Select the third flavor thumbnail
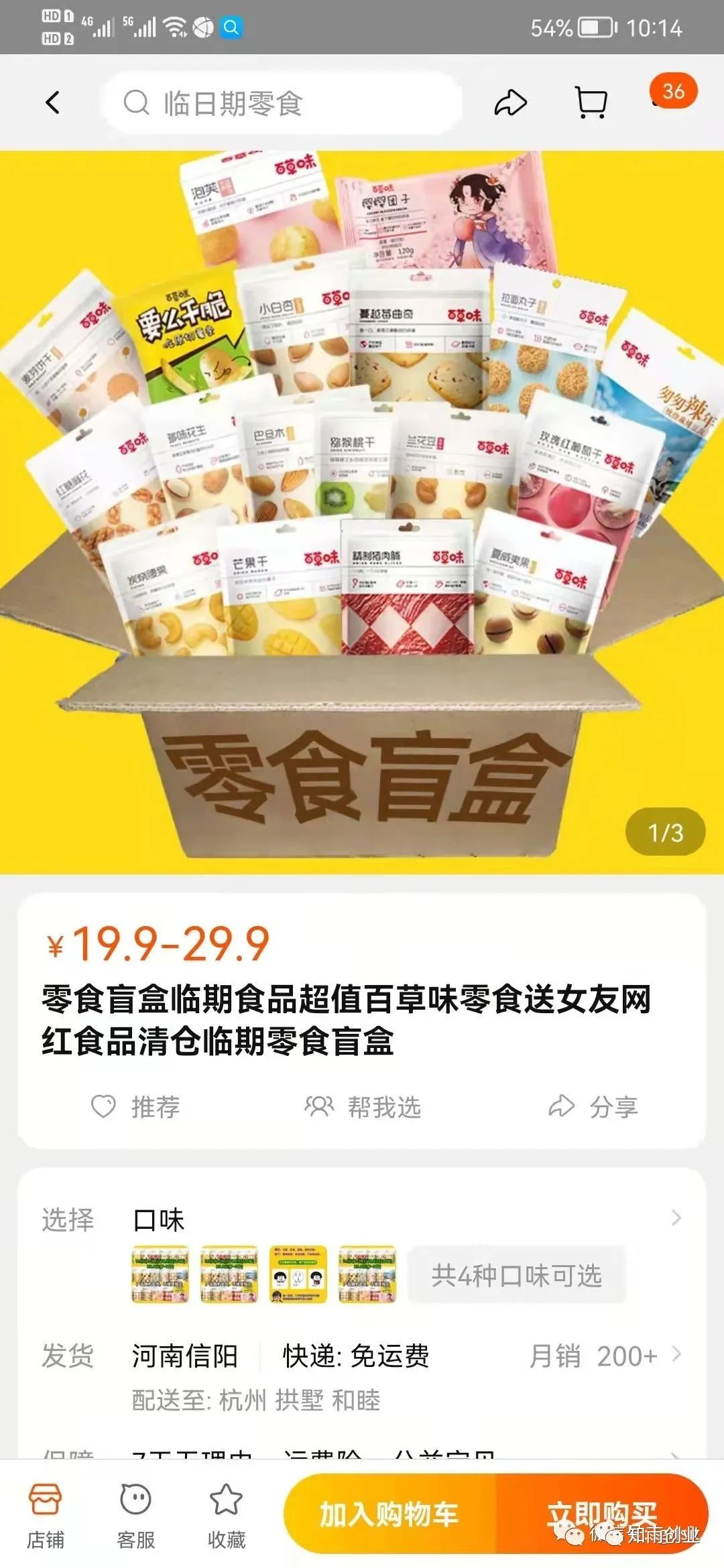 pos(298,1275)
